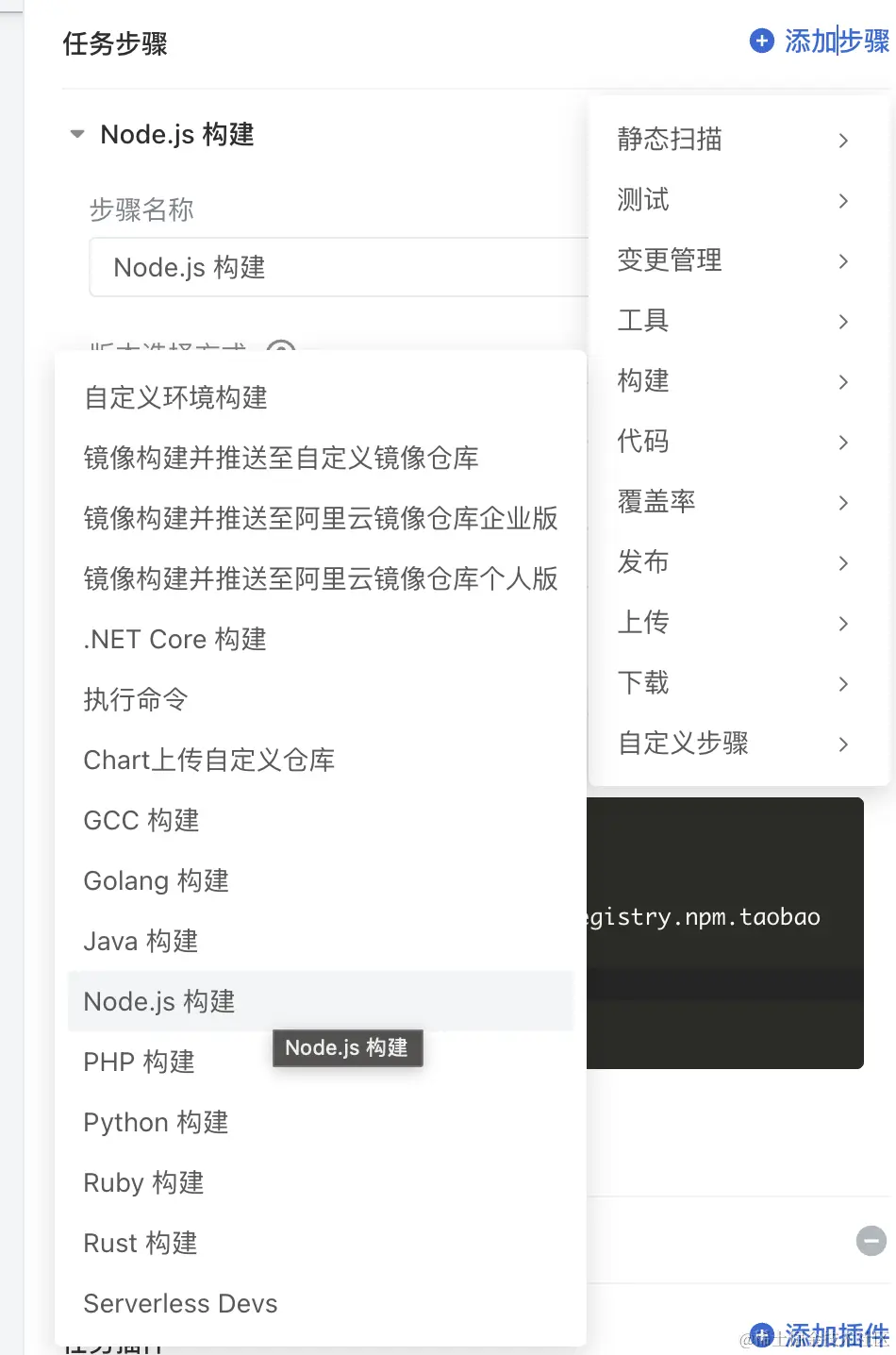
Task: Select Golang 构建
Action: coord(157,881)
